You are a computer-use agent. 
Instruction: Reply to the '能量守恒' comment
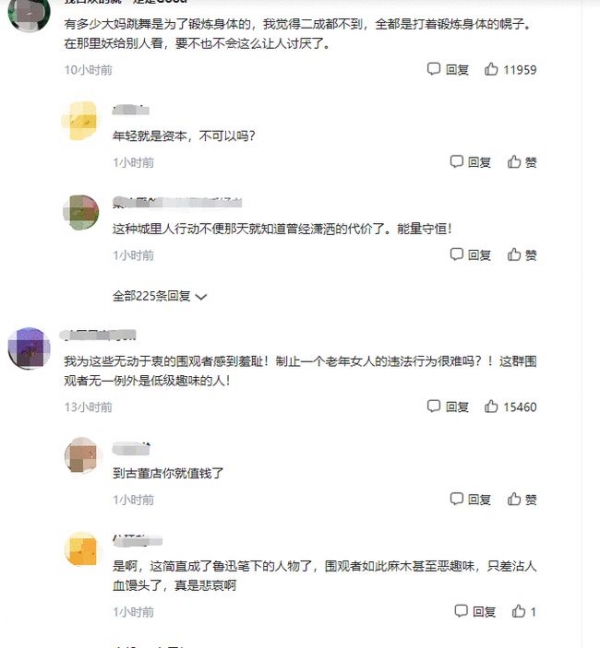click(470, 255)
